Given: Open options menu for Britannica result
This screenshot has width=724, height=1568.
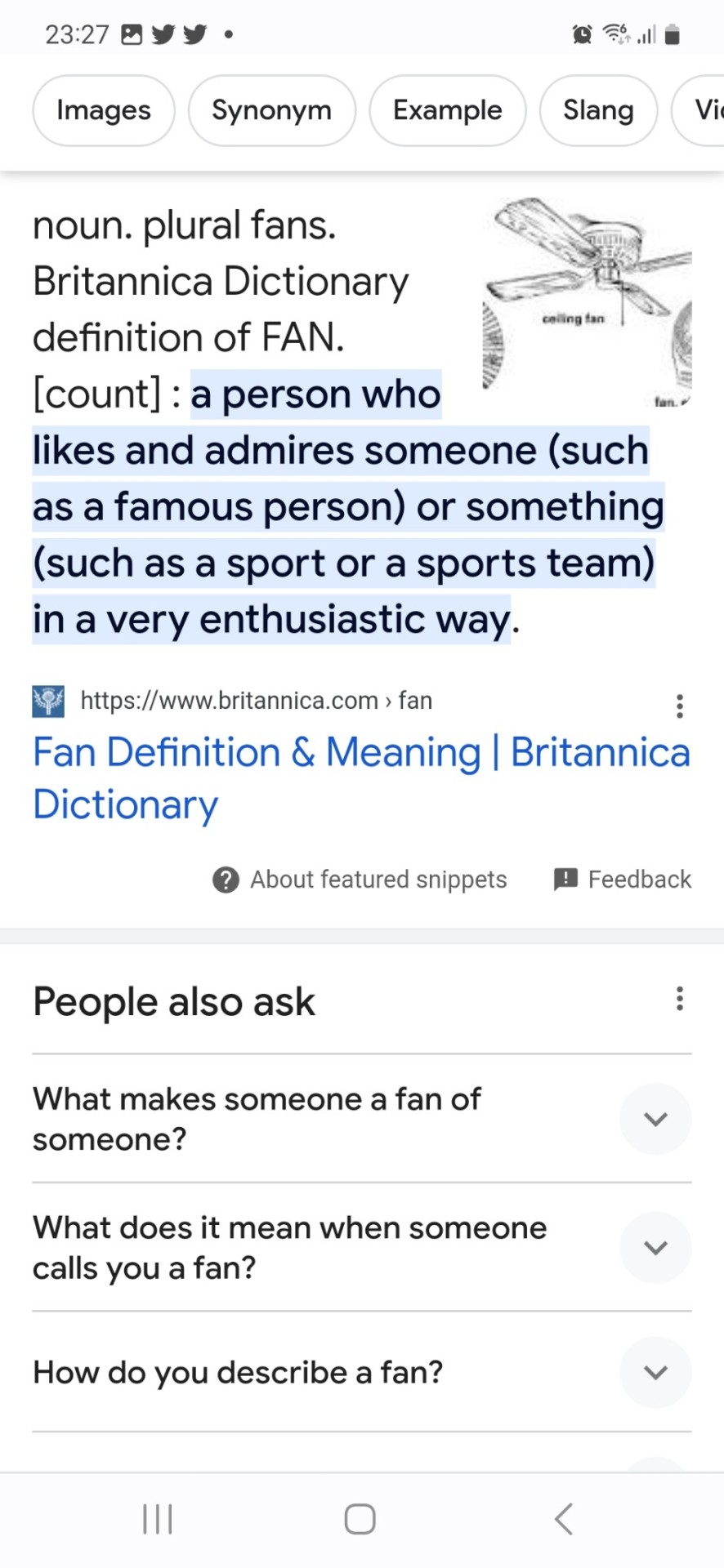Looking at the screenshot, I should tap(679, 706).
